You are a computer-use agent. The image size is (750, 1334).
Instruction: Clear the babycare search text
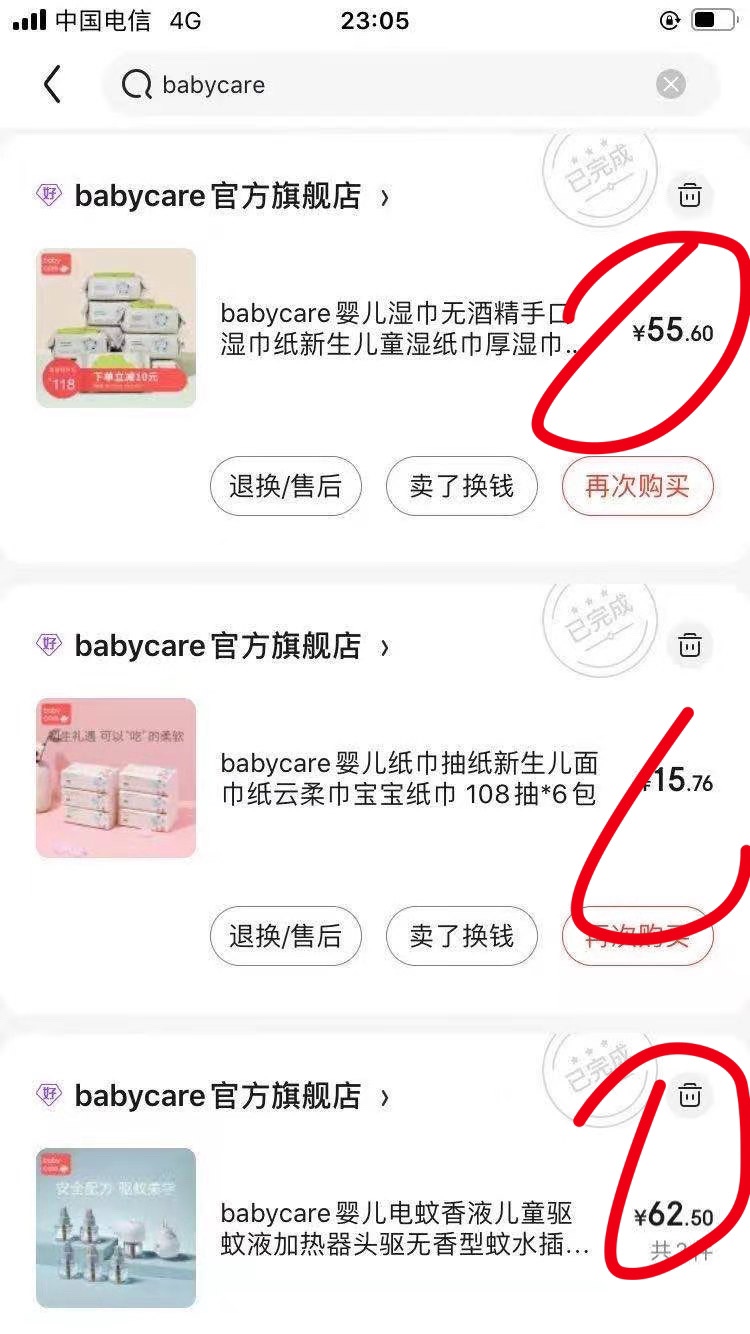[x=670, y=85]
